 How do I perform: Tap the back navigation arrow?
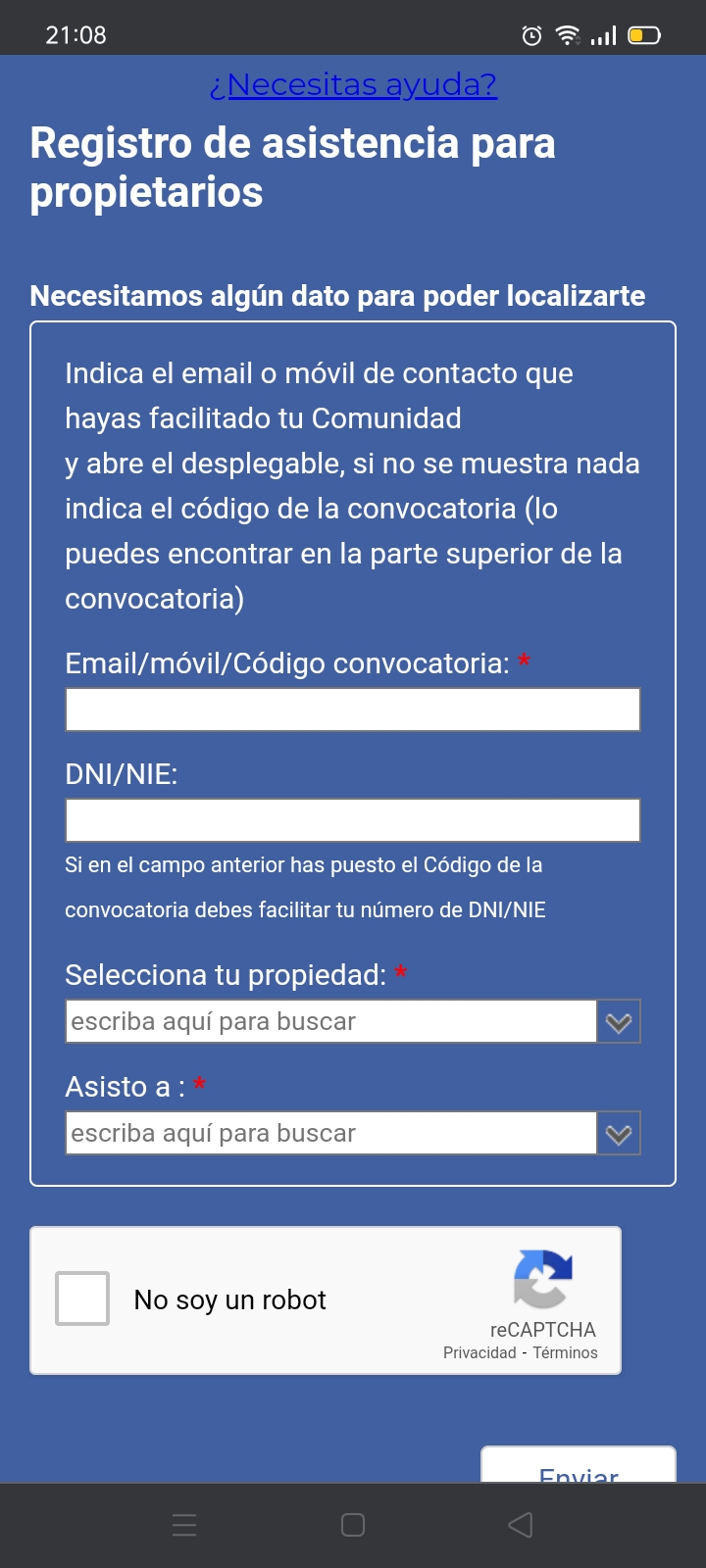pos(521,1525)
